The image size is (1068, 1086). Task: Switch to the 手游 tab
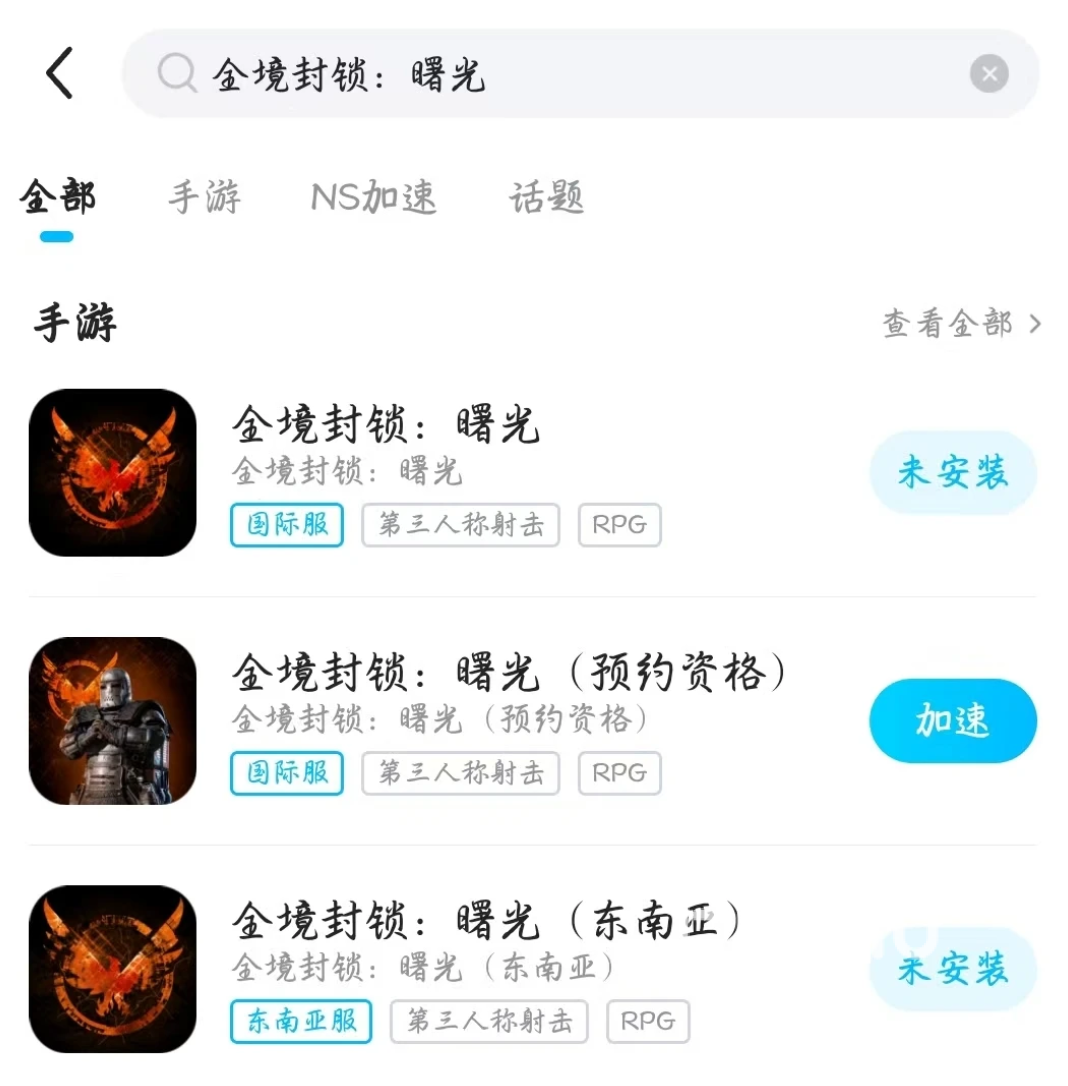(x=204, y=198)
